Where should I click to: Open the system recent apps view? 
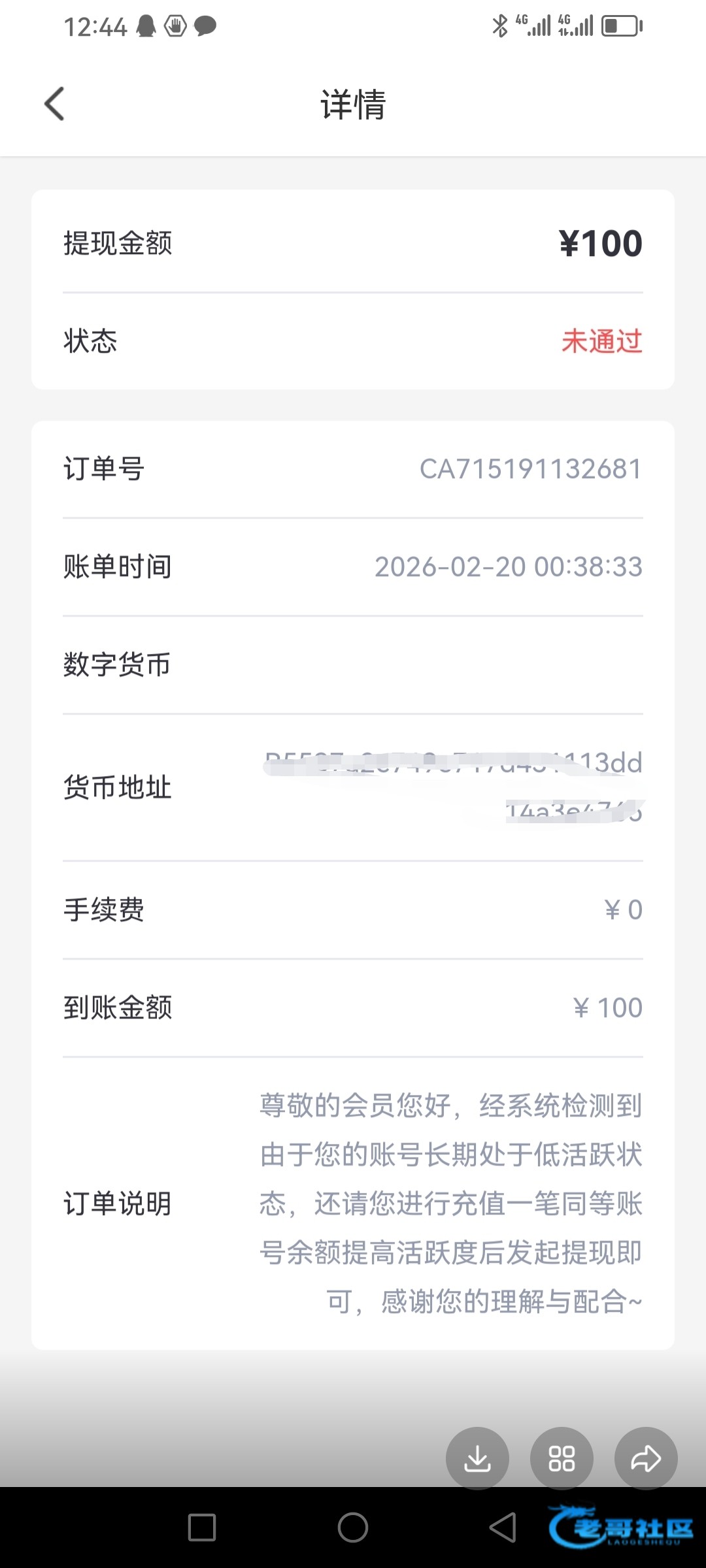coord(202,1527)
